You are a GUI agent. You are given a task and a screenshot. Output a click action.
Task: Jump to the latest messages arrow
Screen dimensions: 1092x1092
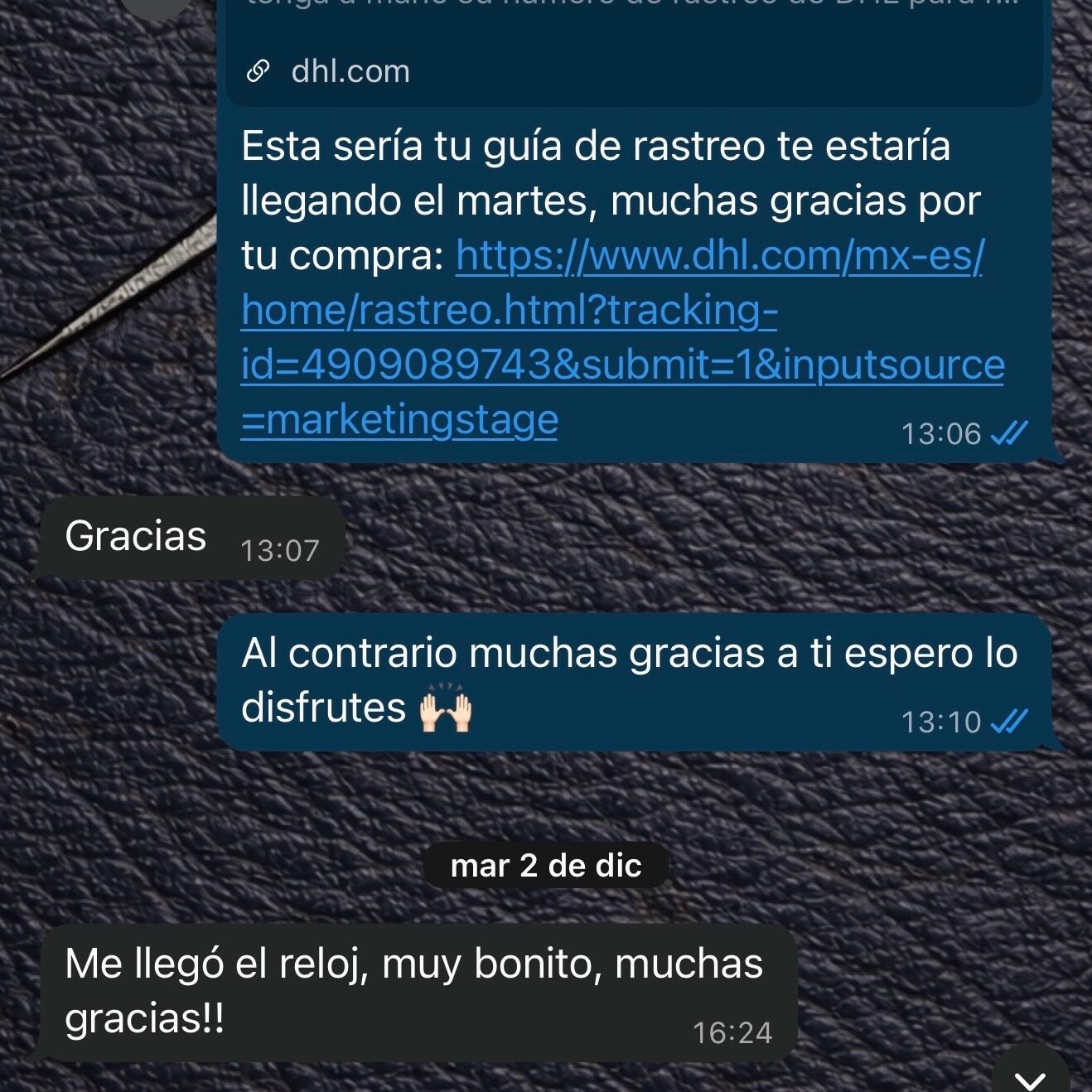tap(1030, 1077)
